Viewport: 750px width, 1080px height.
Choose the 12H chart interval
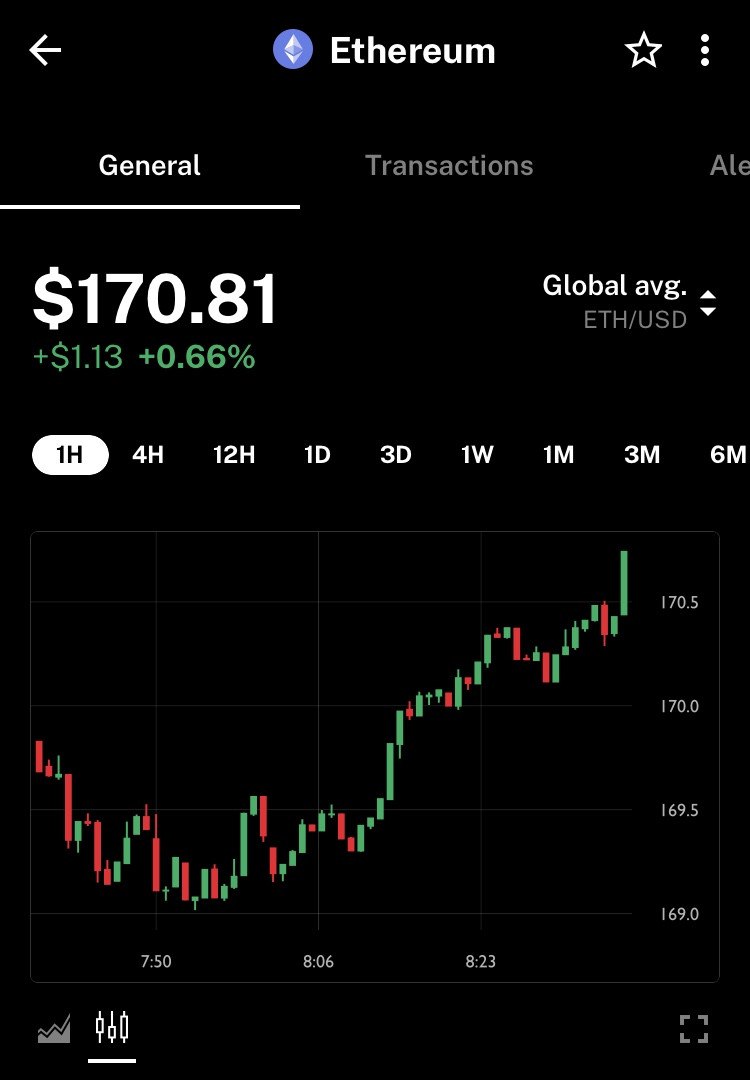point(234,455)
